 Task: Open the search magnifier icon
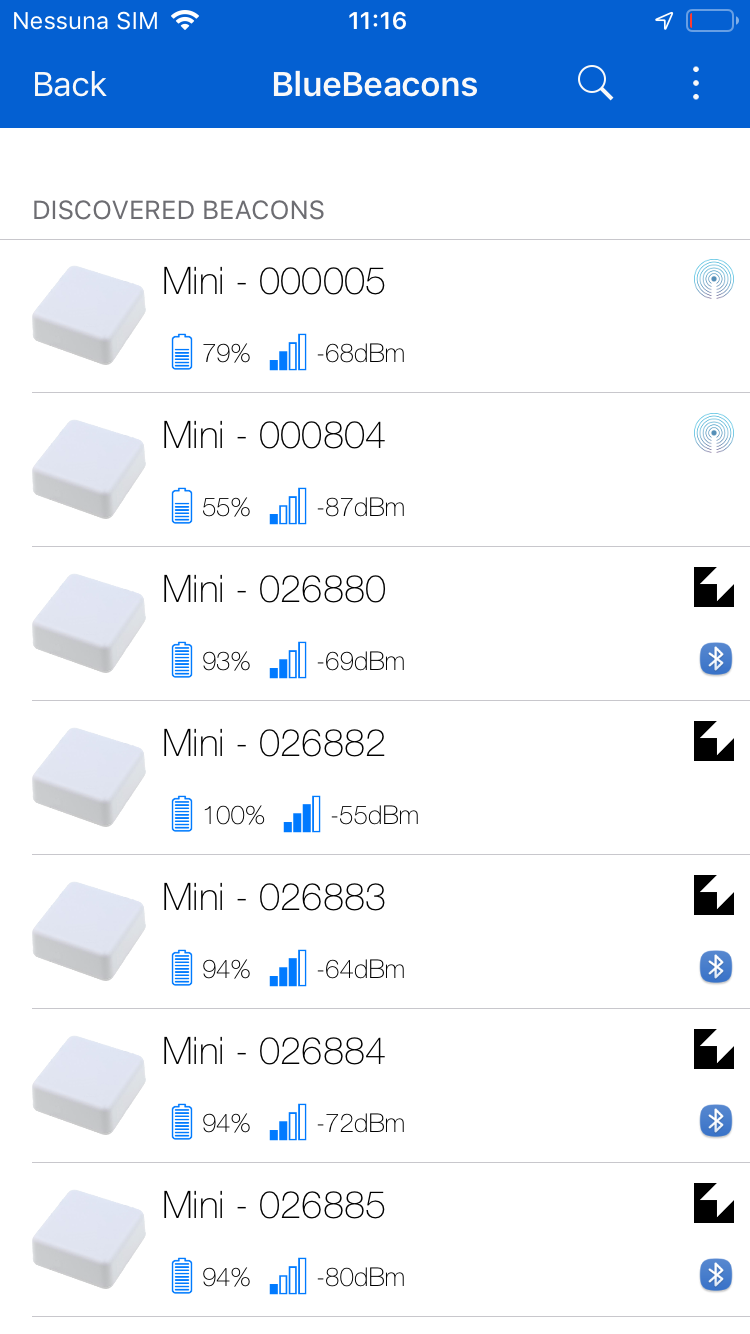(x=595, y=84)
